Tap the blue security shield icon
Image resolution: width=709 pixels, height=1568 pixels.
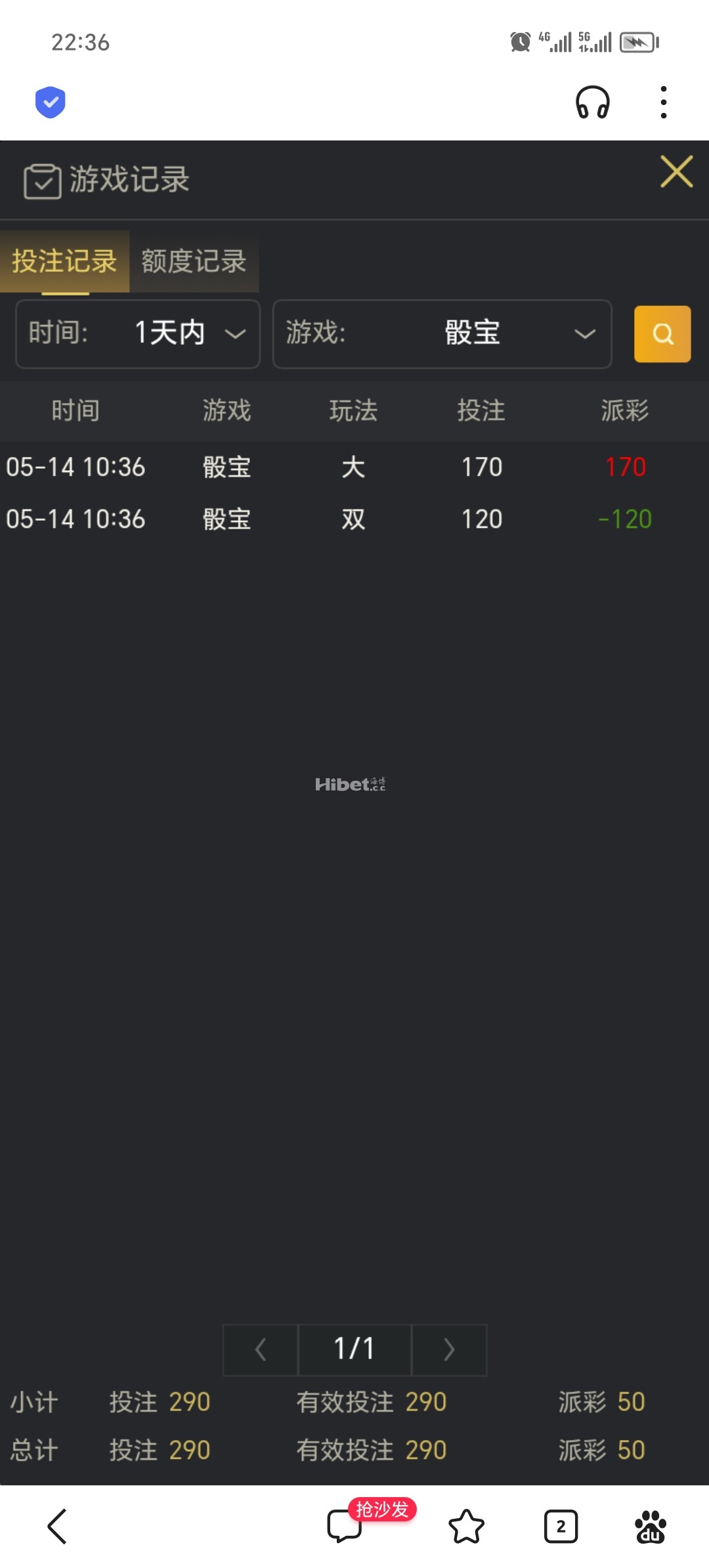click(x=50, y=102)
